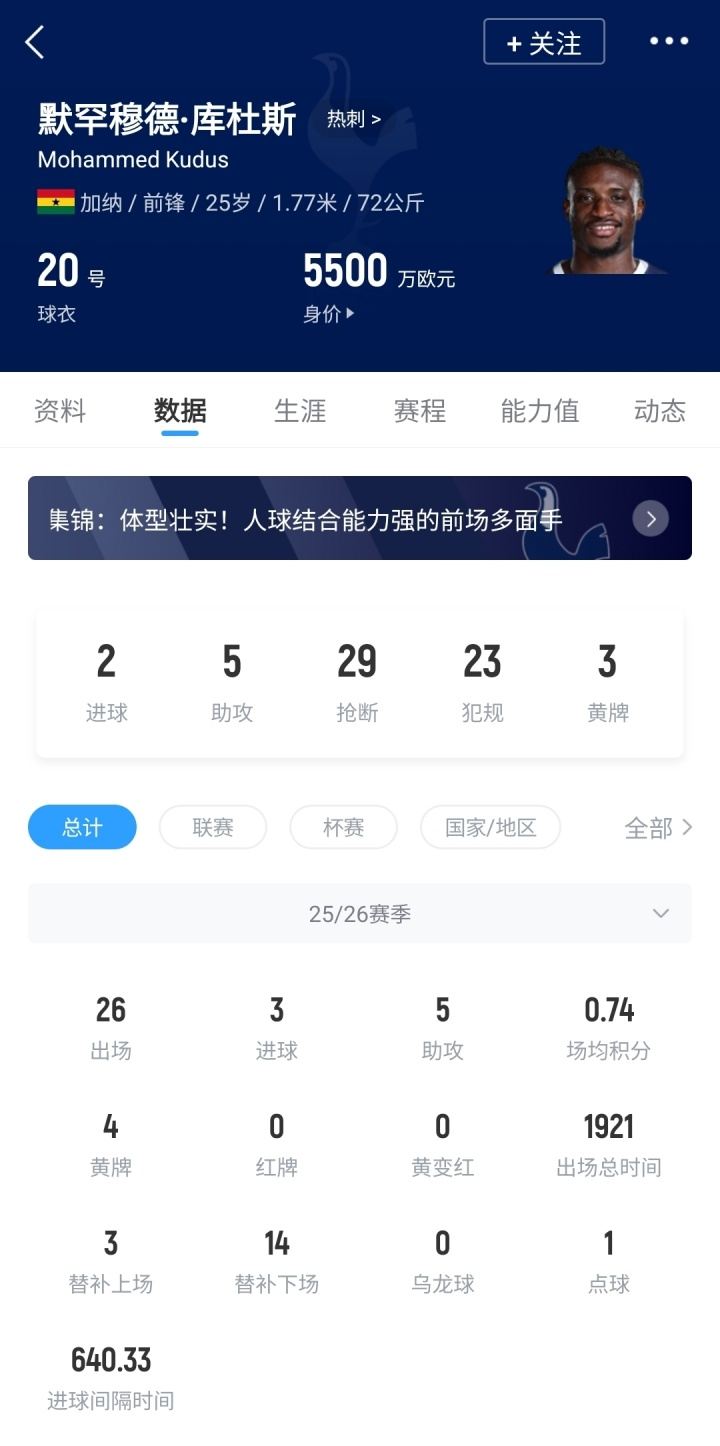This screenshot has width=720, height=1446.
Task: Select the 国家/地区 filter chip
Action: [x=490, y=827]
